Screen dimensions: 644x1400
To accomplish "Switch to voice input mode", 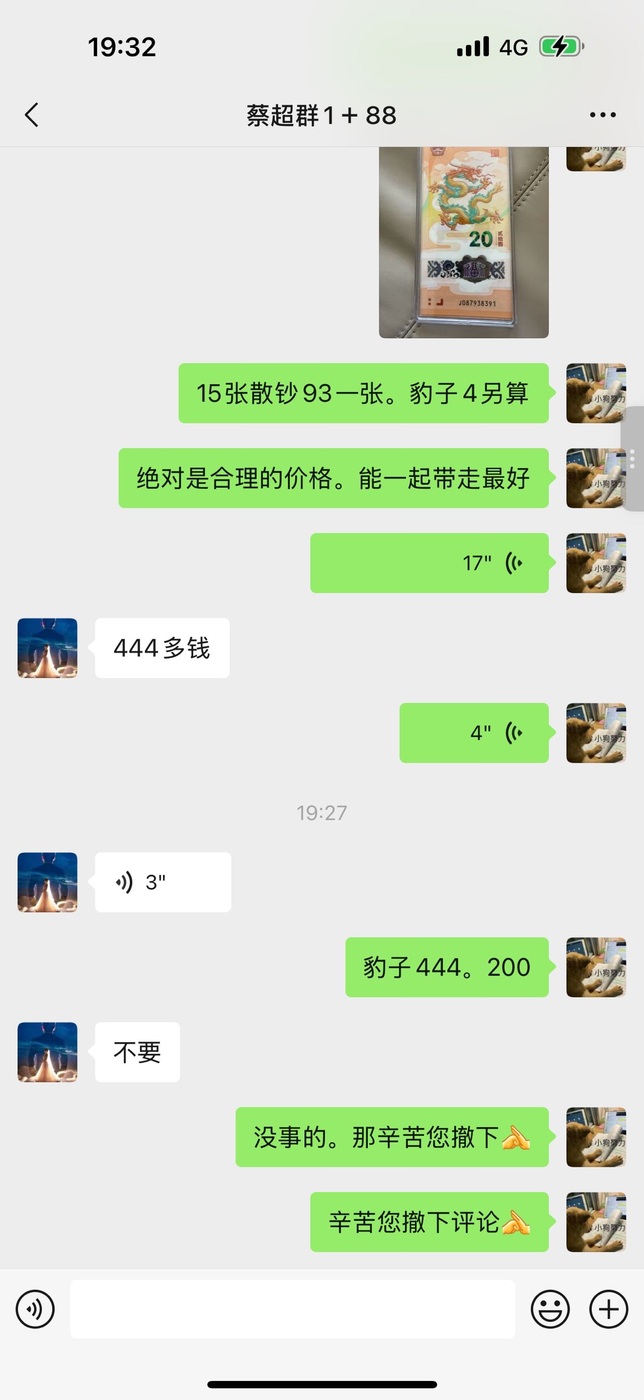I will click(x=36, y=1308).
